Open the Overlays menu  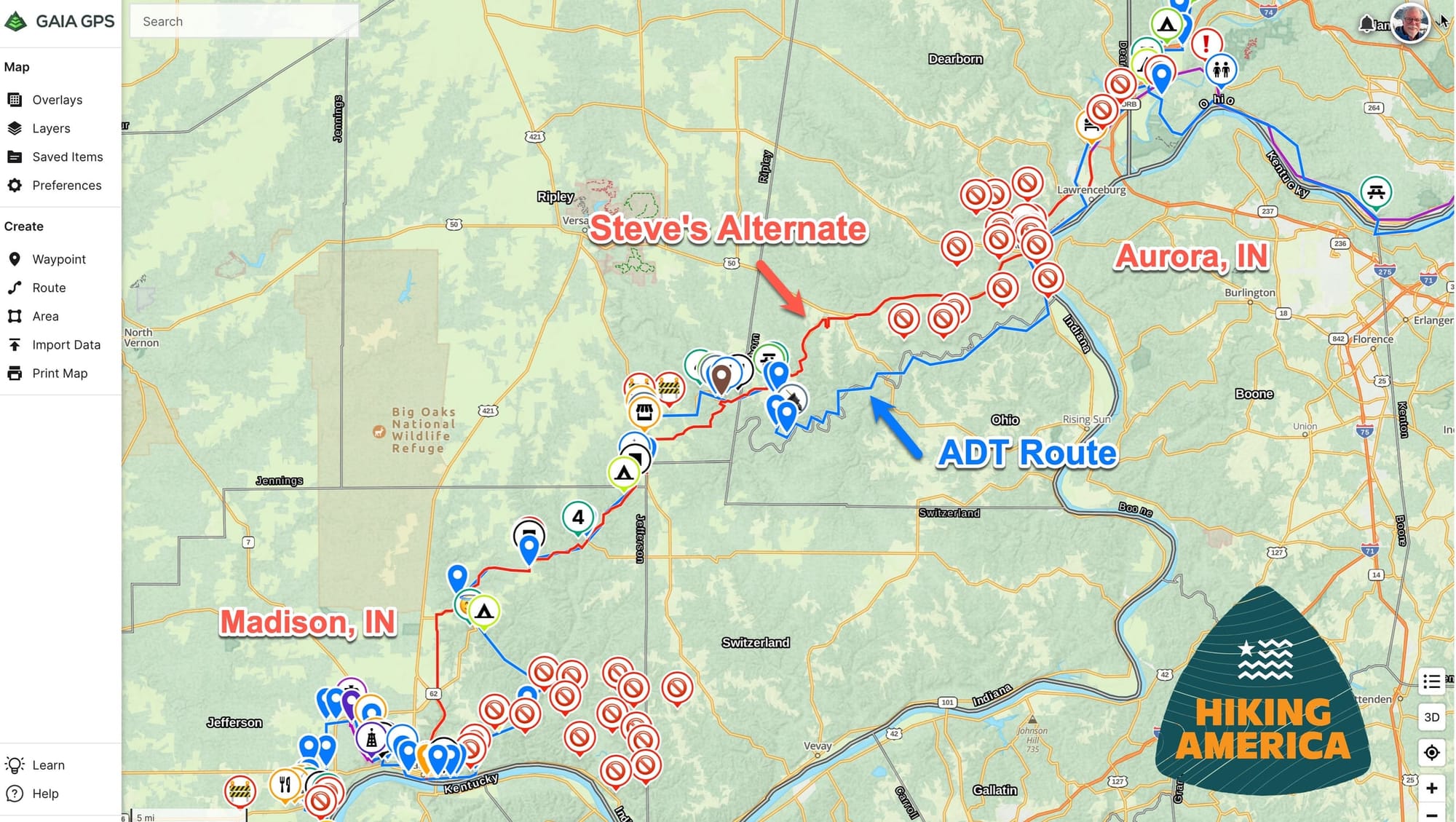point(56,100)
